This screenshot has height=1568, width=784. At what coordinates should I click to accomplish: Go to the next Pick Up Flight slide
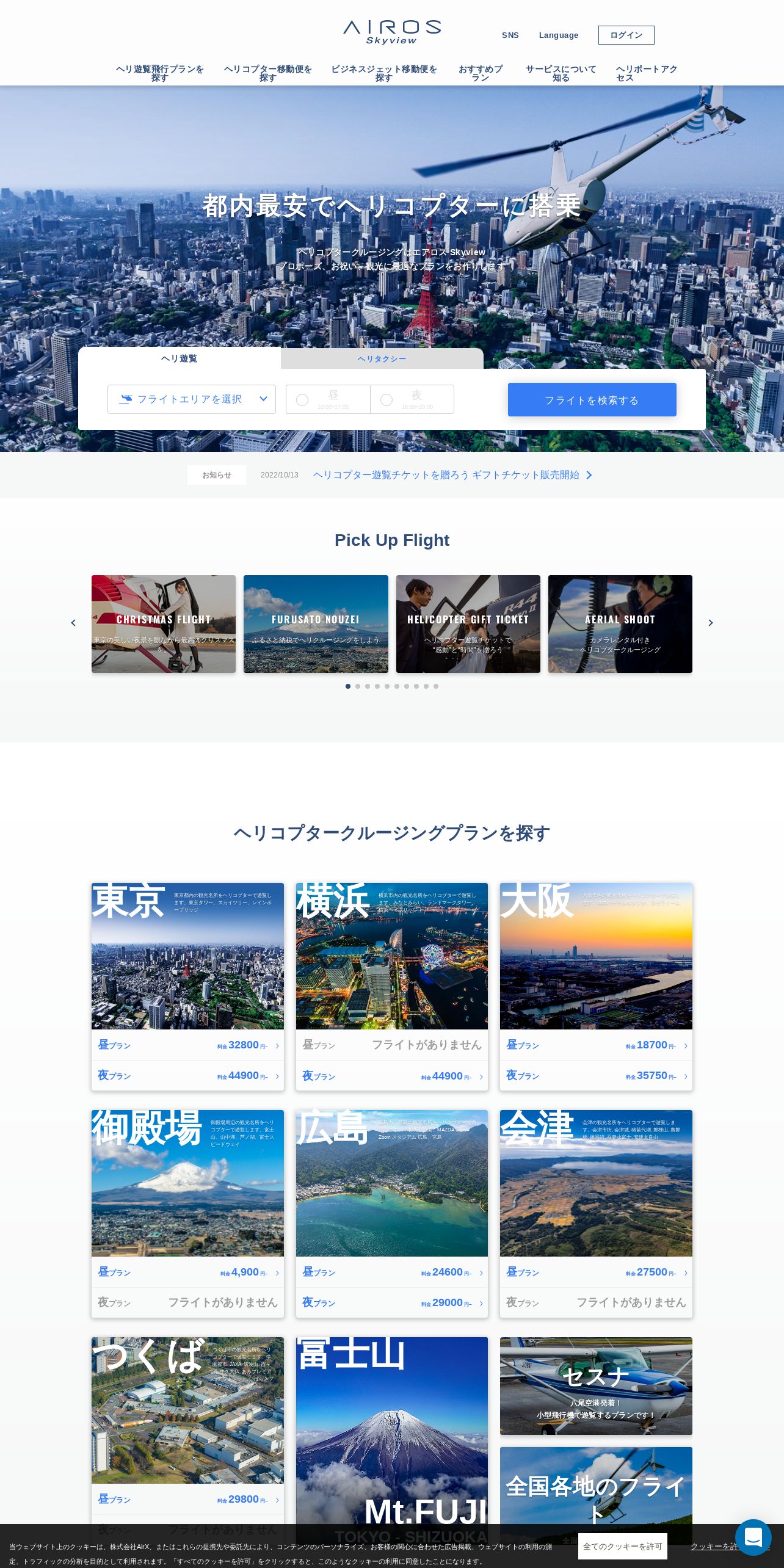(711, 623)
